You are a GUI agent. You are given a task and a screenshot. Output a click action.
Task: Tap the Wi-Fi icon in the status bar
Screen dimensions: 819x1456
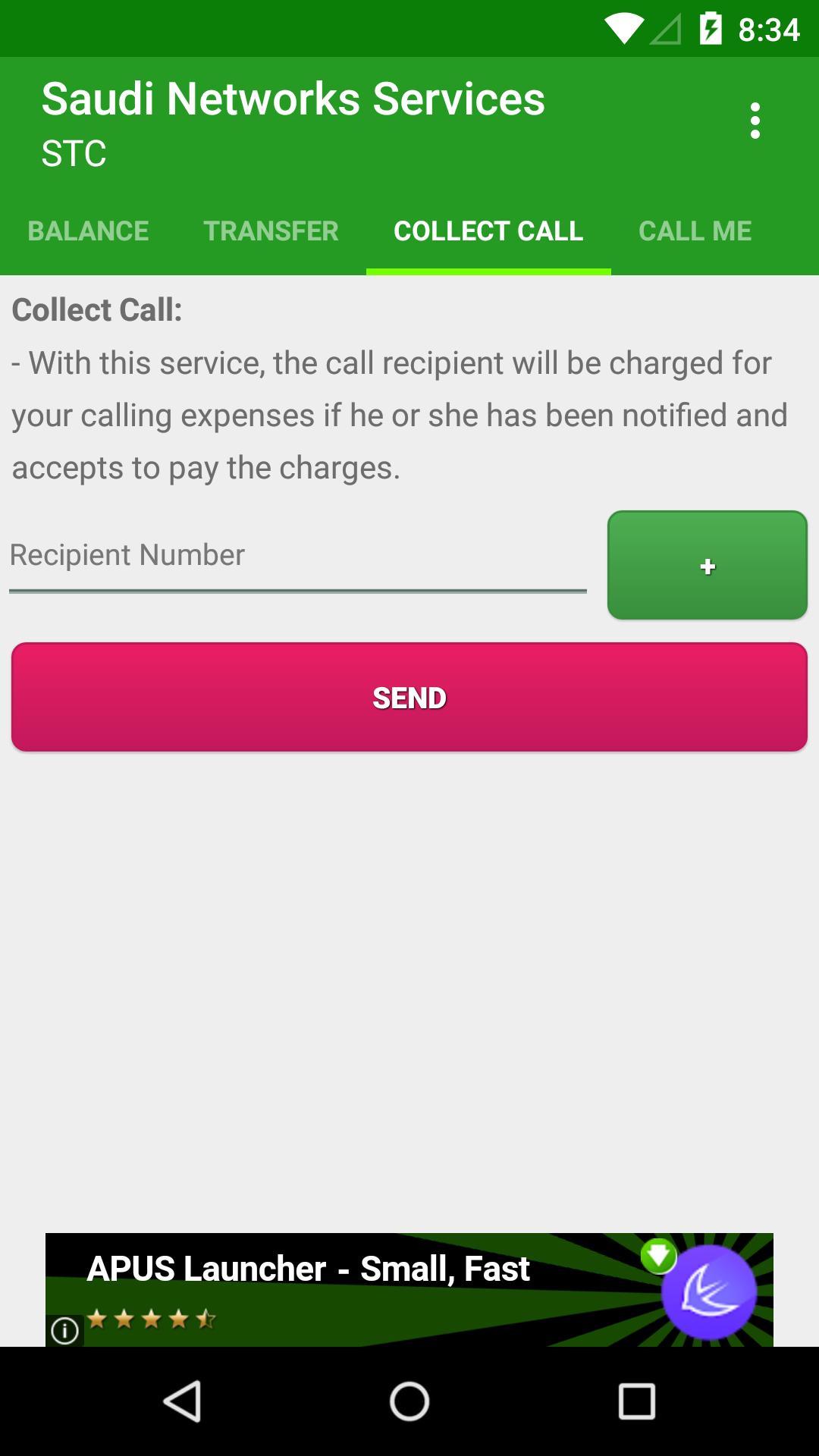coord(623,30)
